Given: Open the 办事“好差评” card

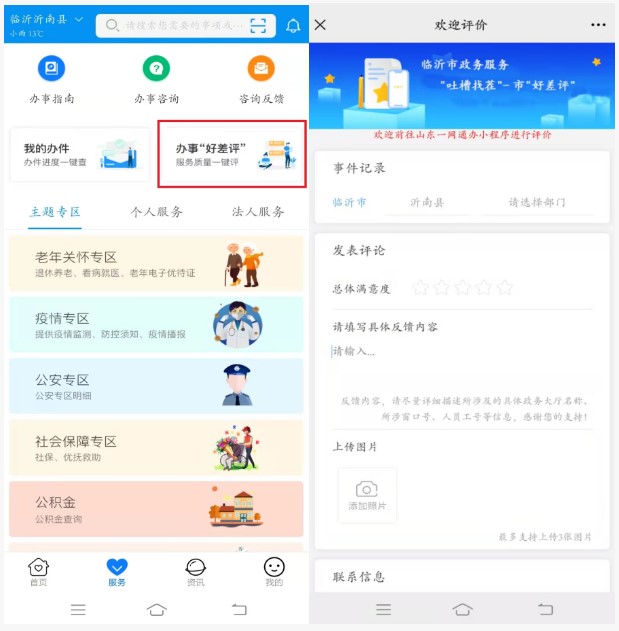Looking at the screenshot, I should pos(232,154).
